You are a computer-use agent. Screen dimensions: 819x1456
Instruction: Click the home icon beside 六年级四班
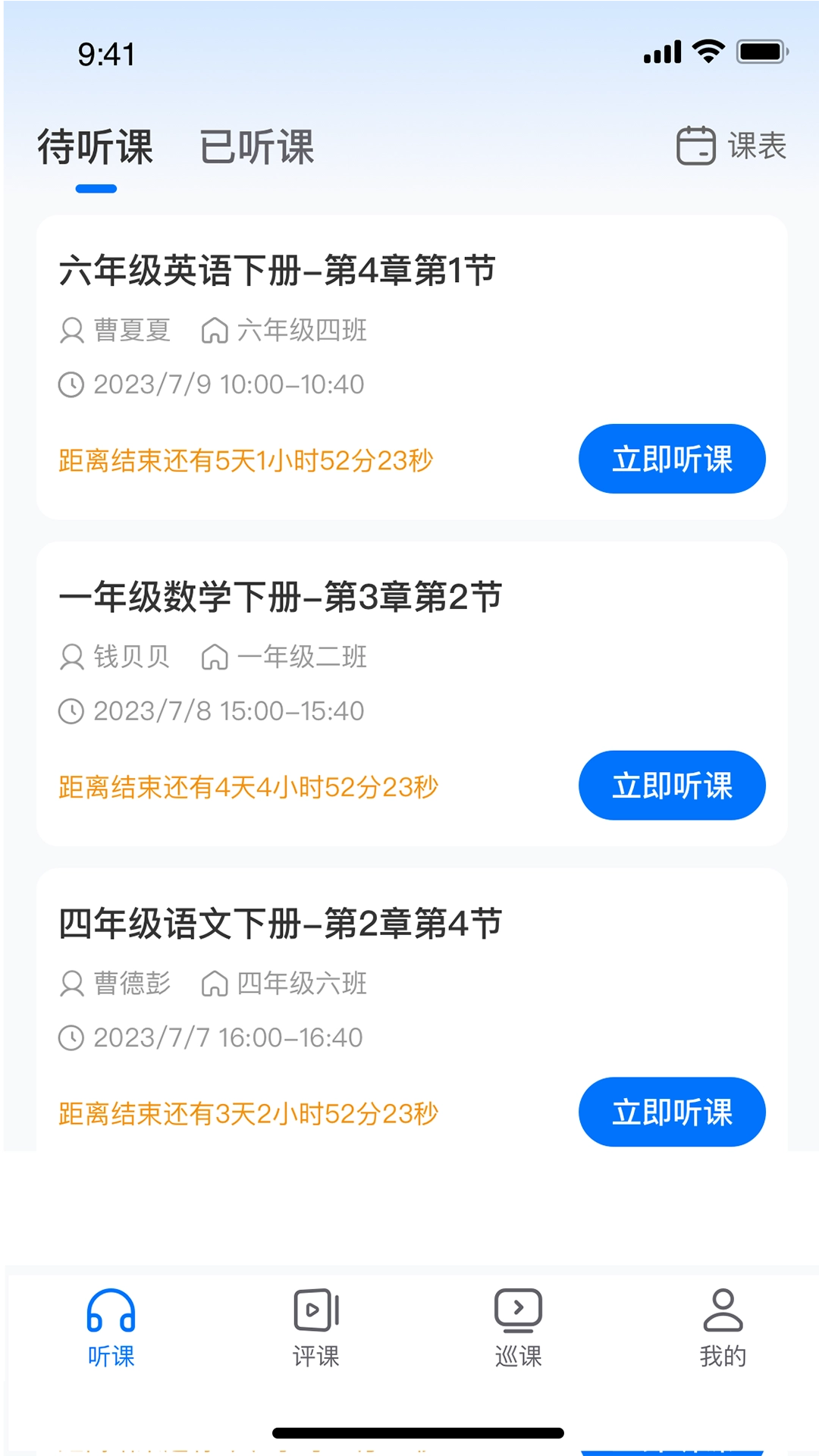pos(216,331)
